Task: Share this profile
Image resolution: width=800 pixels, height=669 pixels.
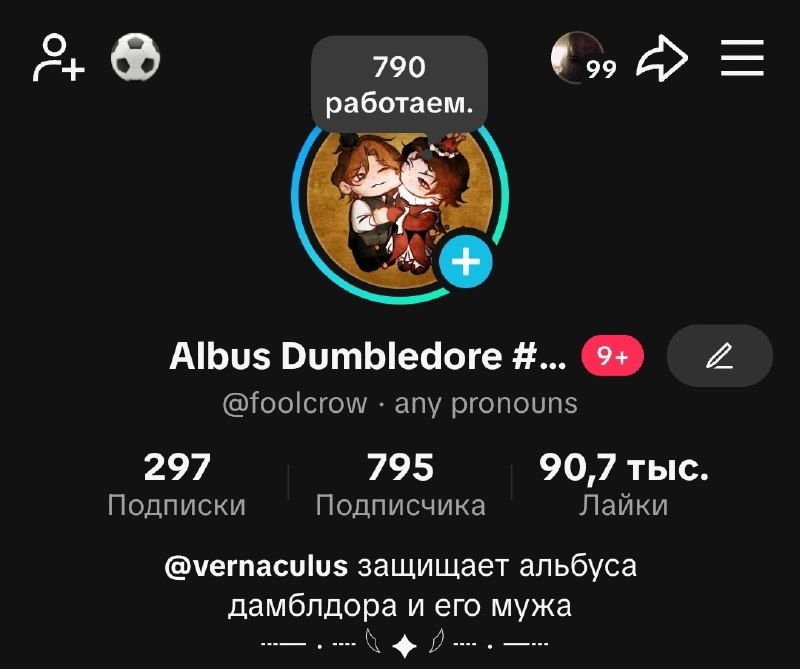Action: tap(662, 58)
